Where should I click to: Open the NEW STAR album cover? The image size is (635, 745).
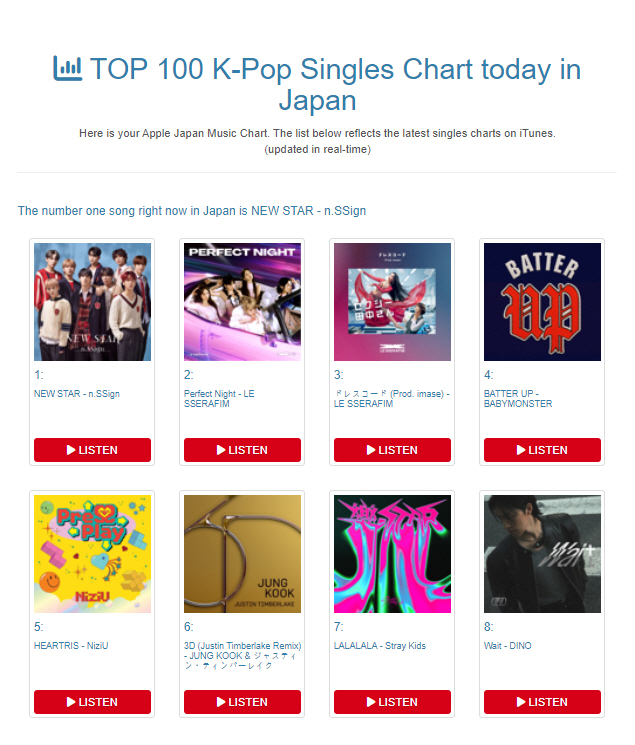(92, 301)
